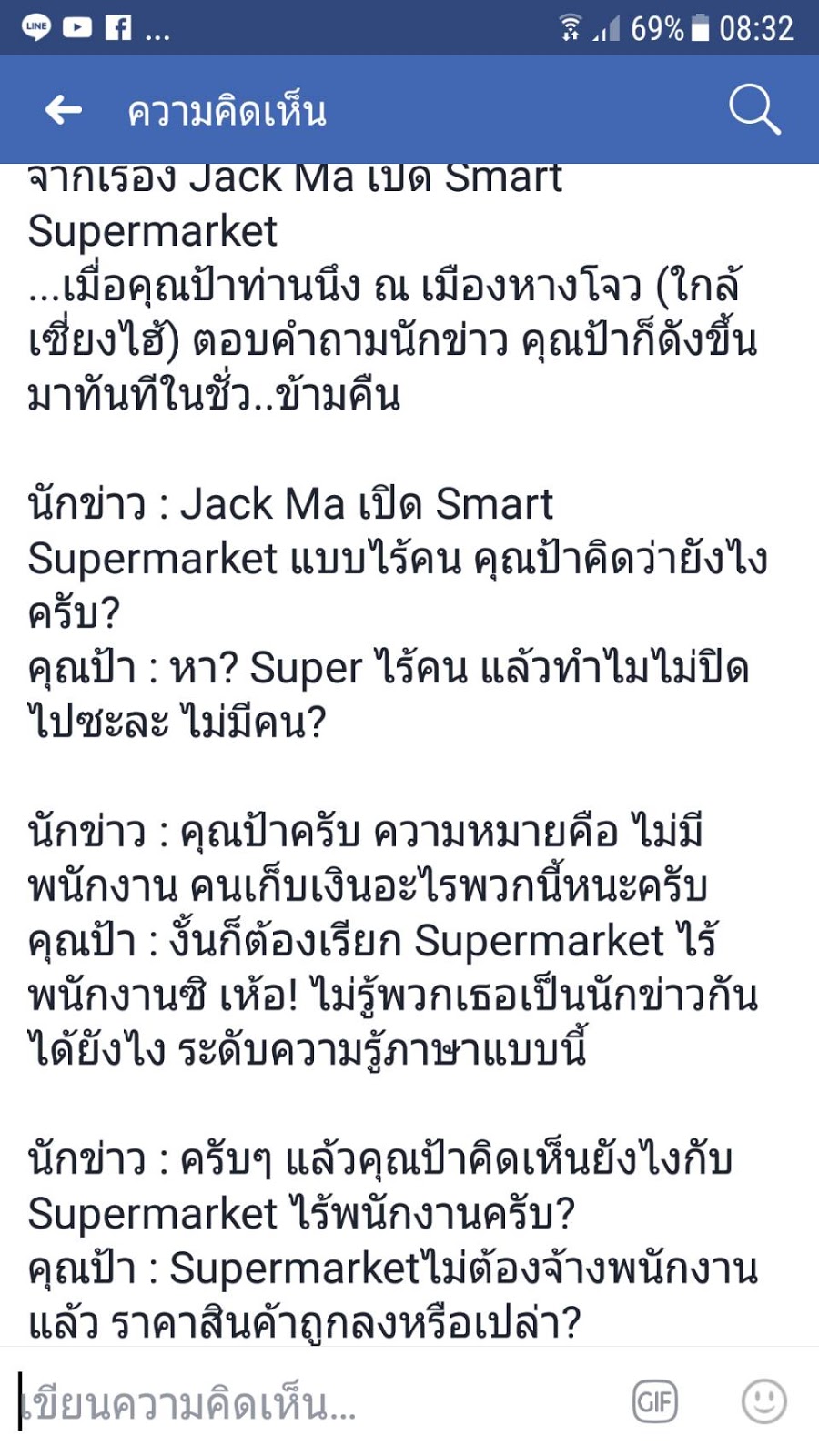Open the emoji sticker picker
Screen dimensions: 819x1456
[x=763, y=1401]
